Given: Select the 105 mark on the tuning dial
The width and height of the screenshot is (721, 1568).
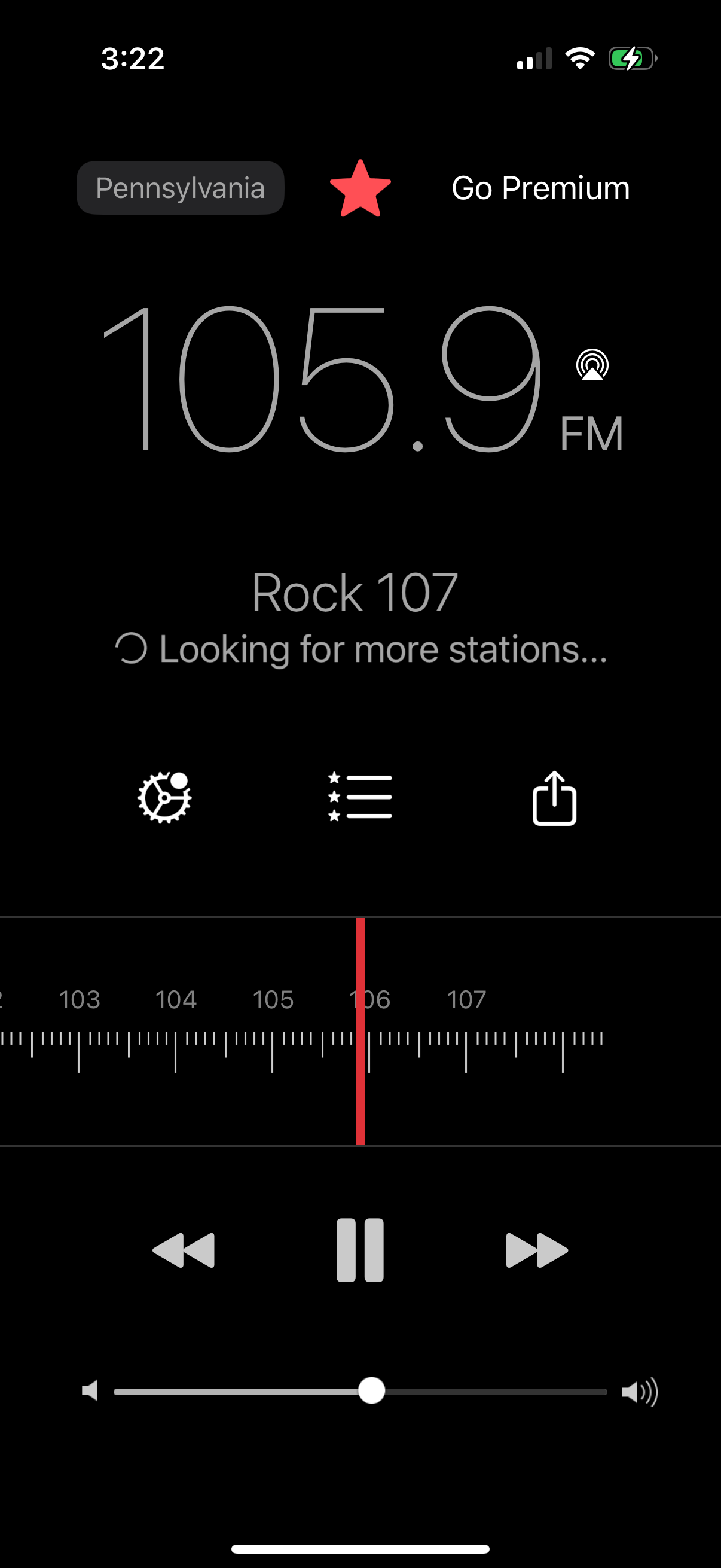Looking at the screenshot, I should coord(274,998).
